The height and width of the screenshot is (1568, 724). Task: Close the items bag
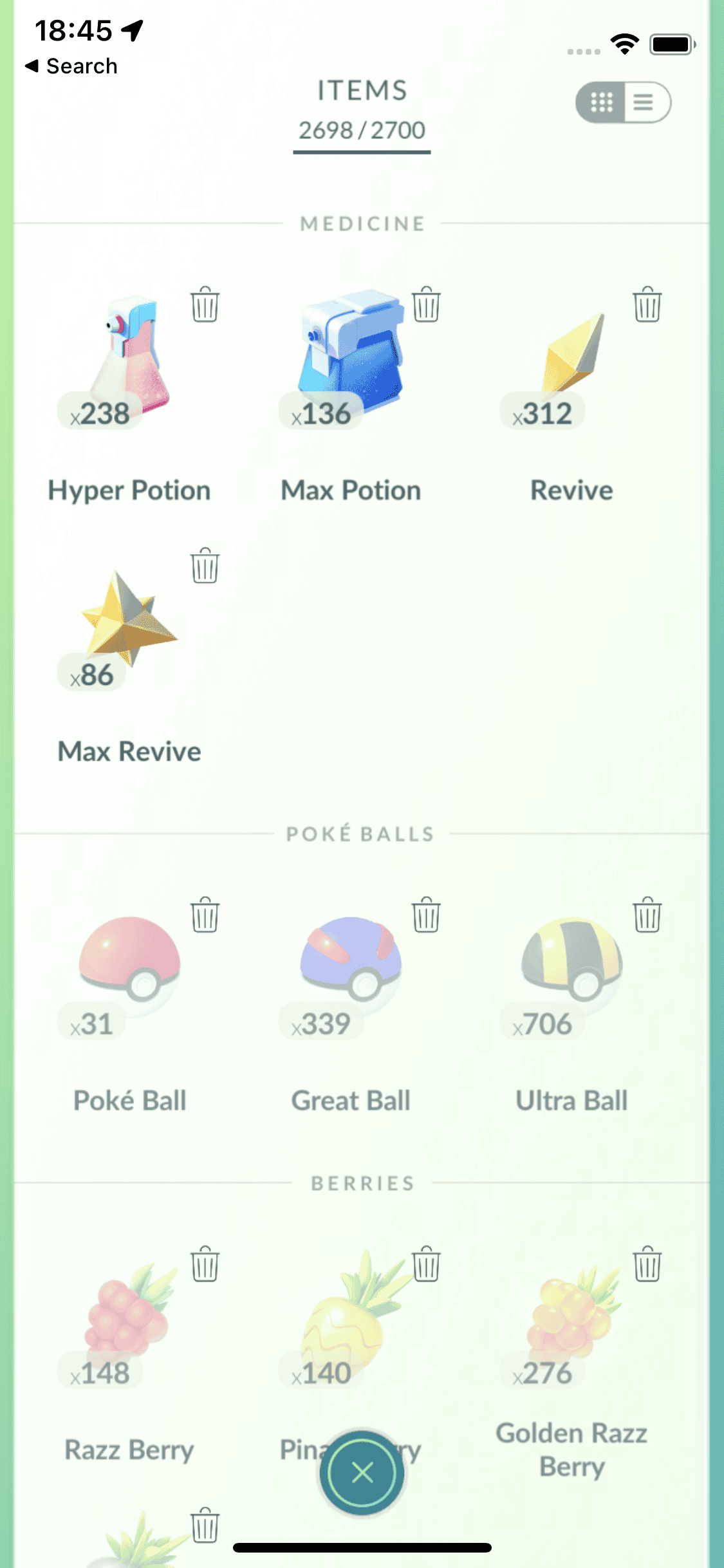tap(362, 1472)
